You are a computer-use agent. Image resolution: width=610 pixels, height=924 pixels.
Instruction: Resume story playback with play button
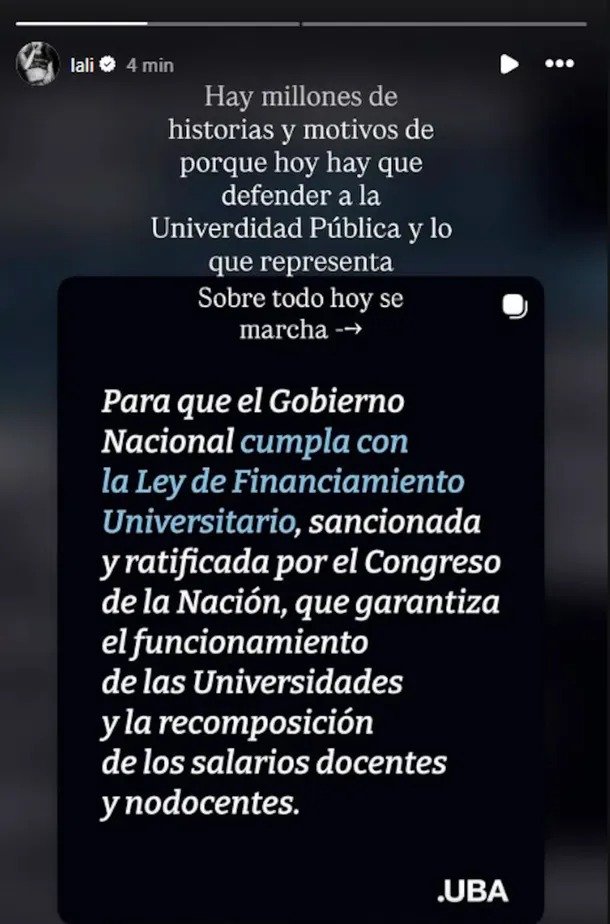coord(509,64)
